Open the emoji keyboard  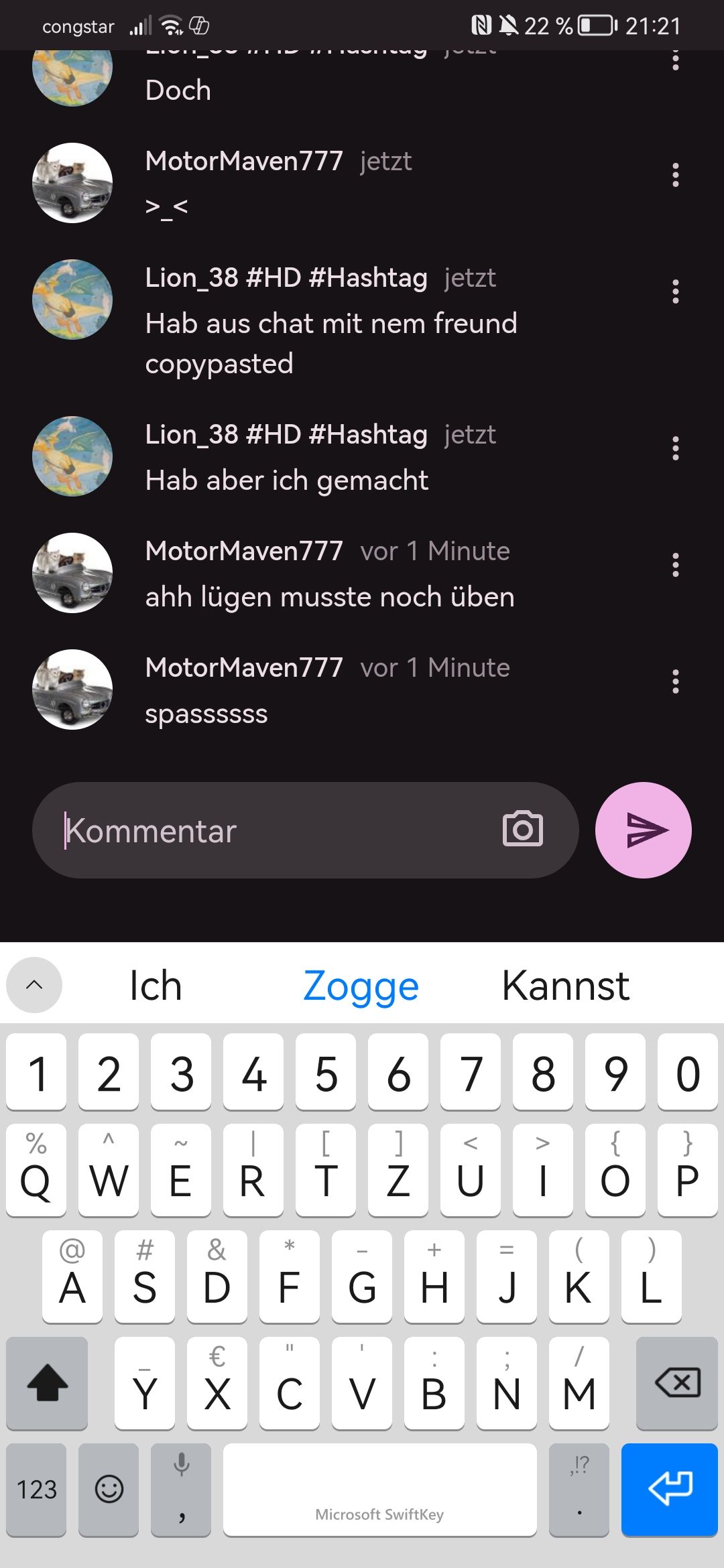click(x=109, y=1489)
